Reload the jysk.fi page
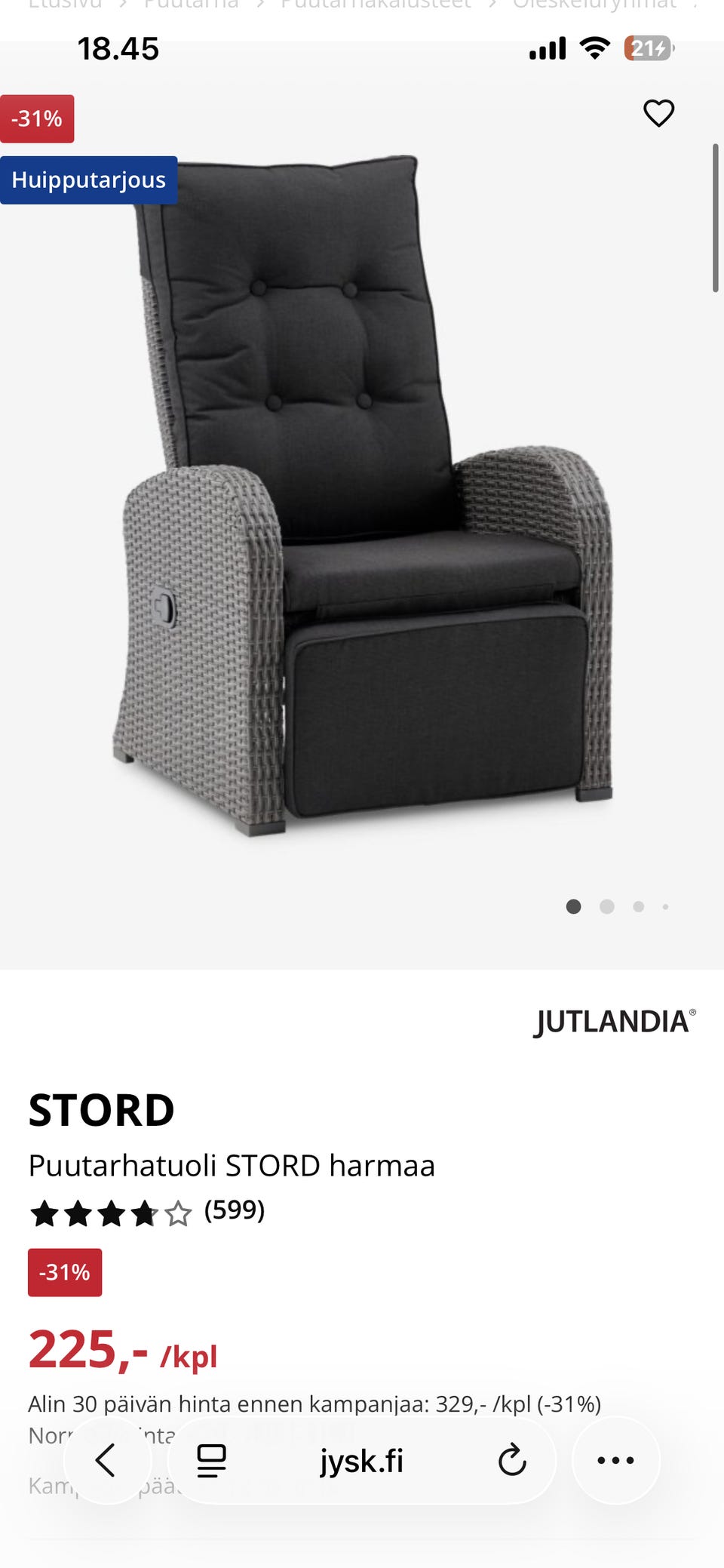The image size is (724, 1568). (512, 1460)
